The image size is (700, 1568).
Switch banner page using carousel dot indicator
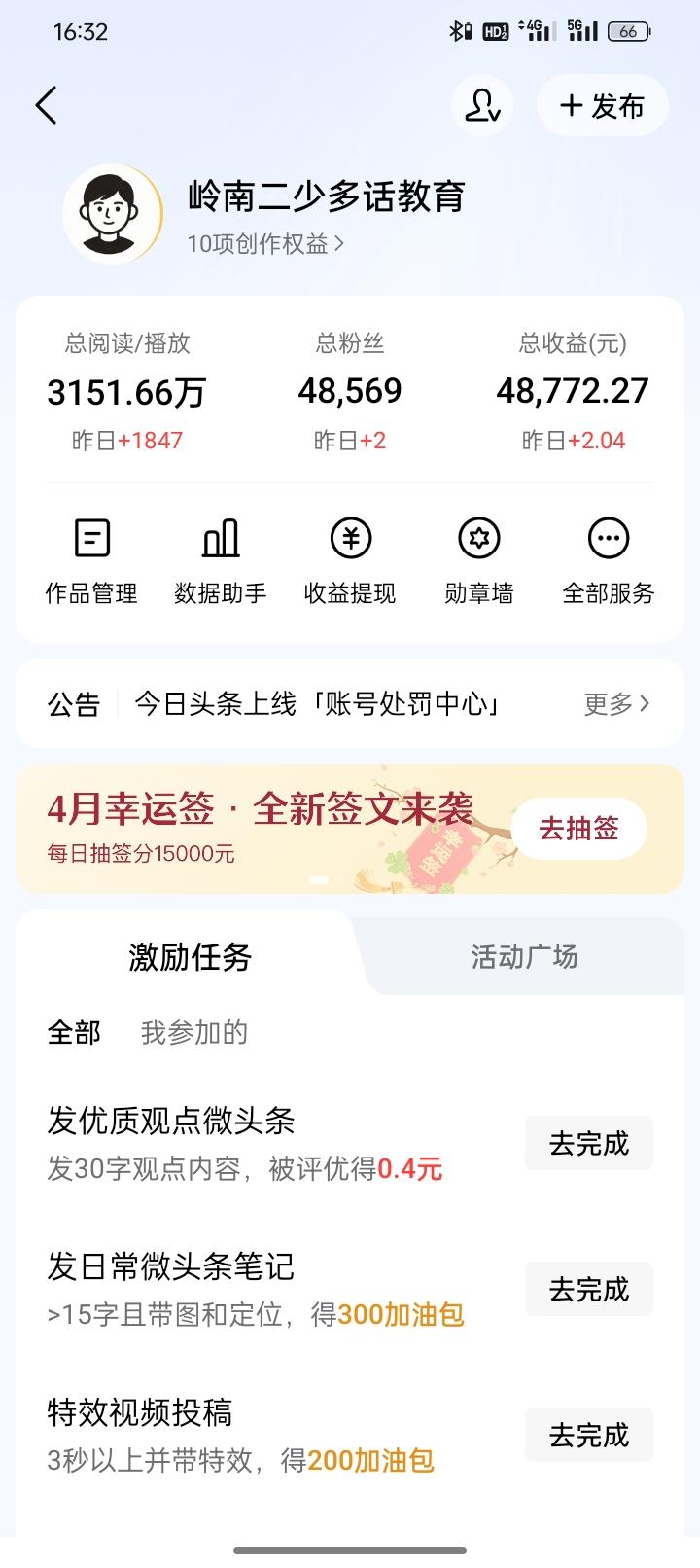pos(321,877)
